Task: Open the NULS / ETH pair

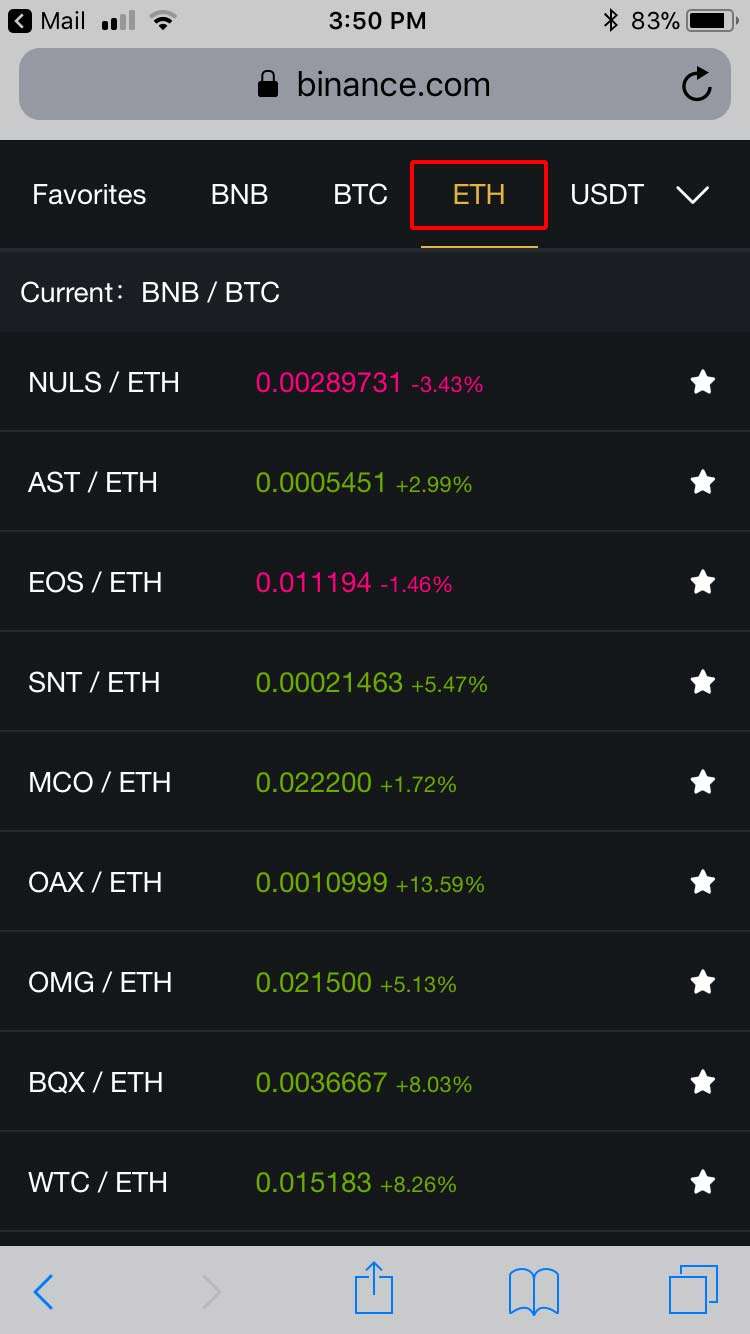Action: 104,382
